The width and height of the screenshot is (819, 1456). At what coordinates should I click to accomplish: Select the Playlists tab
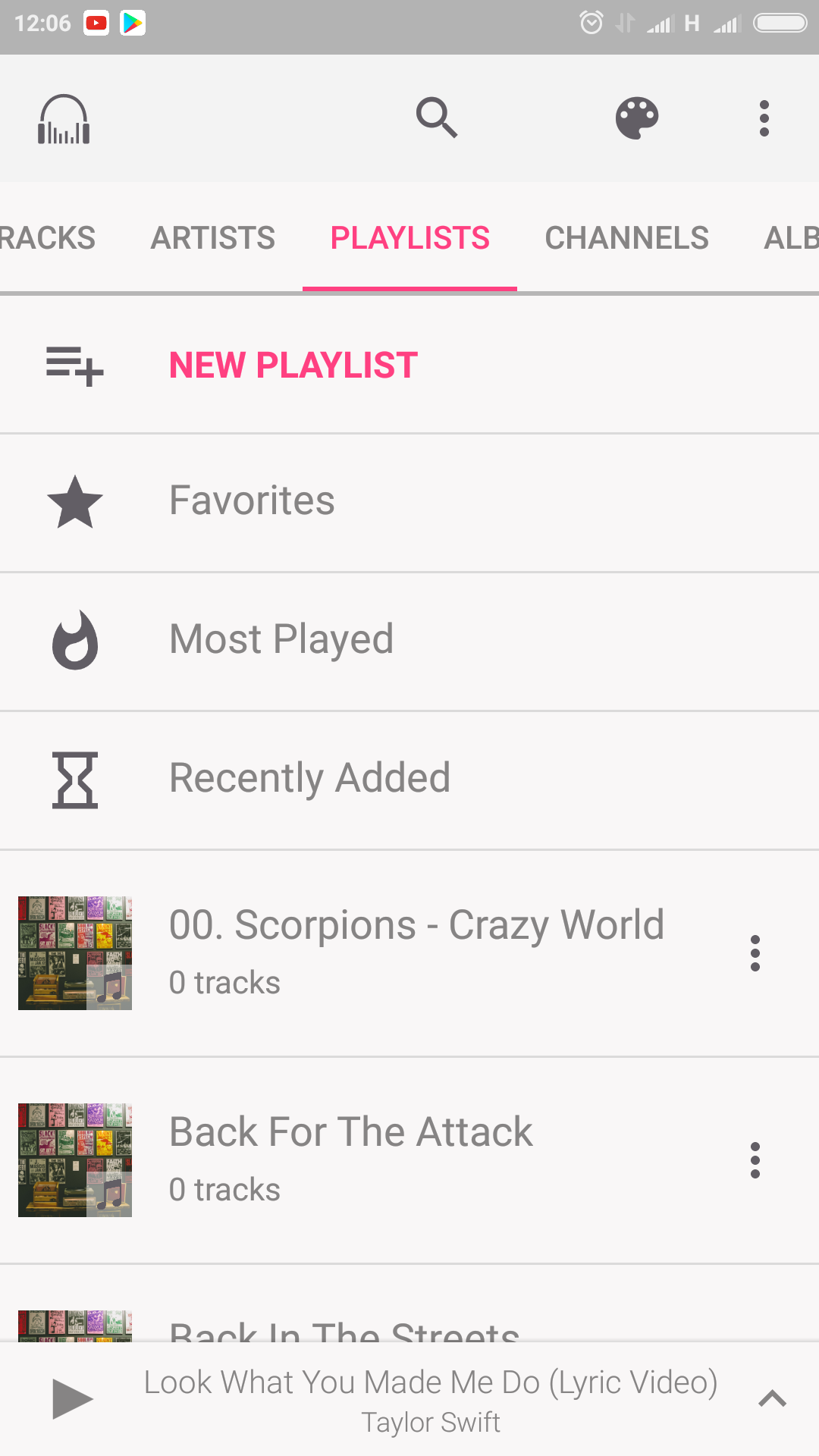click(409, 238)
